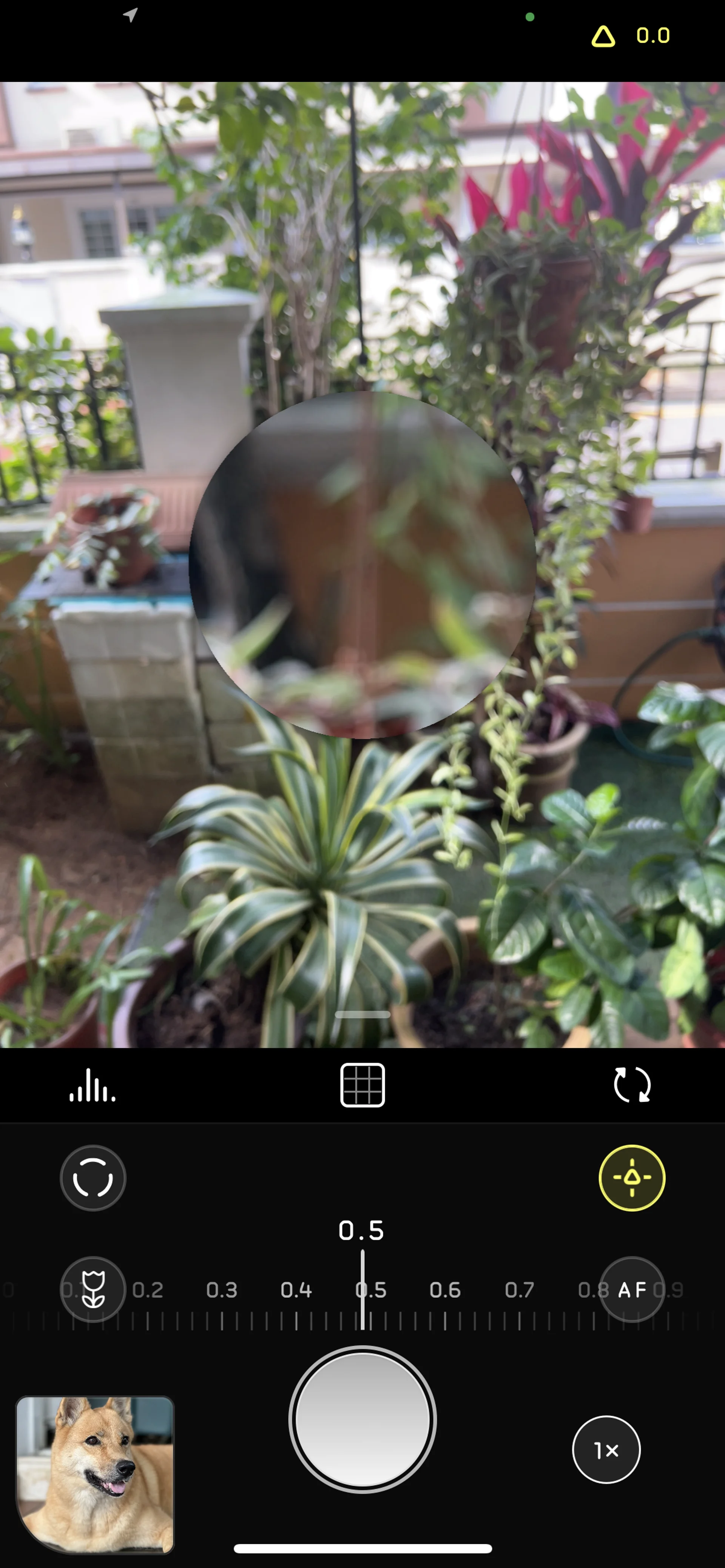This screenshot has width=725, height=1568.
Task: Capture a photo with the shutter
Action: coord(362,1419)
